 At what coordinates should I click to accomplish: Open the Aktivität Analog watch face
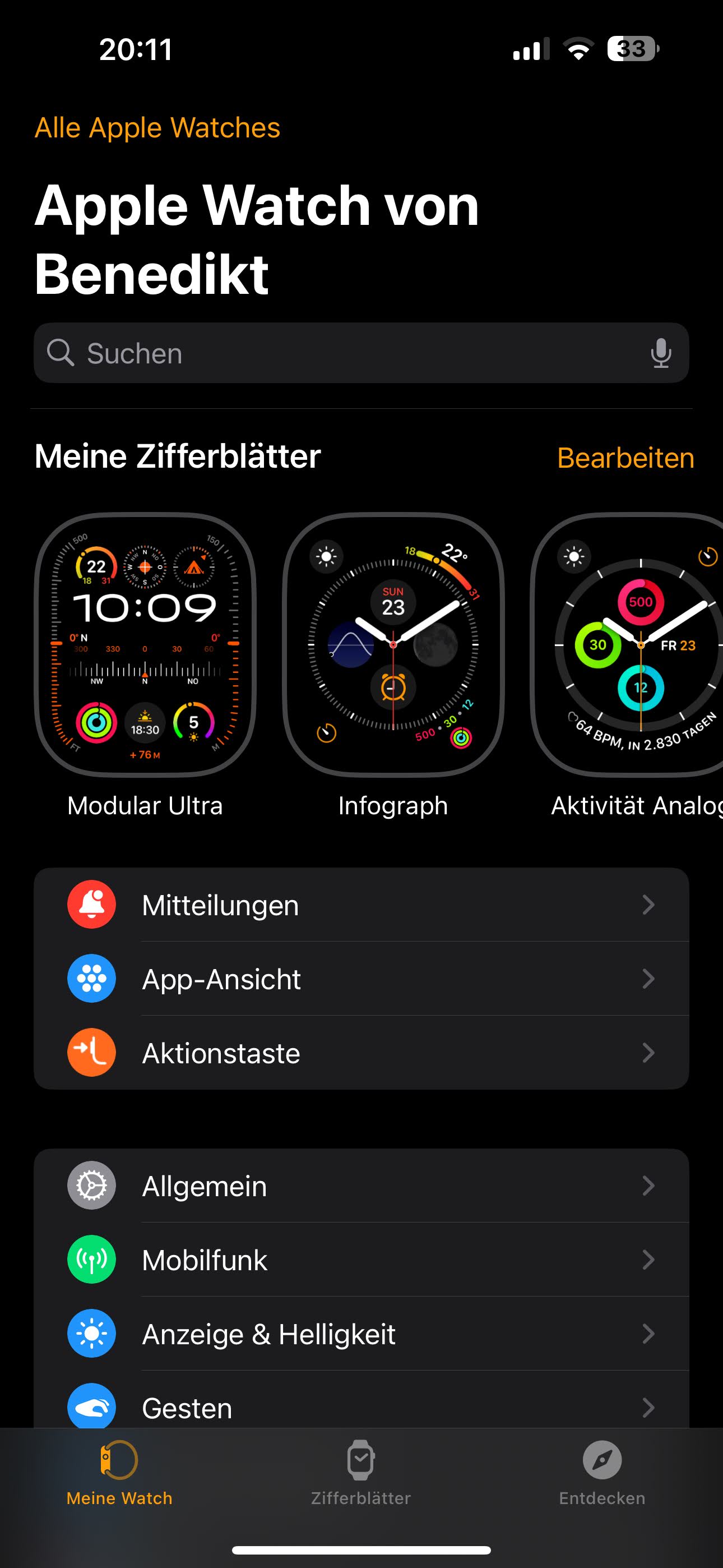click(x=633, y=645)
